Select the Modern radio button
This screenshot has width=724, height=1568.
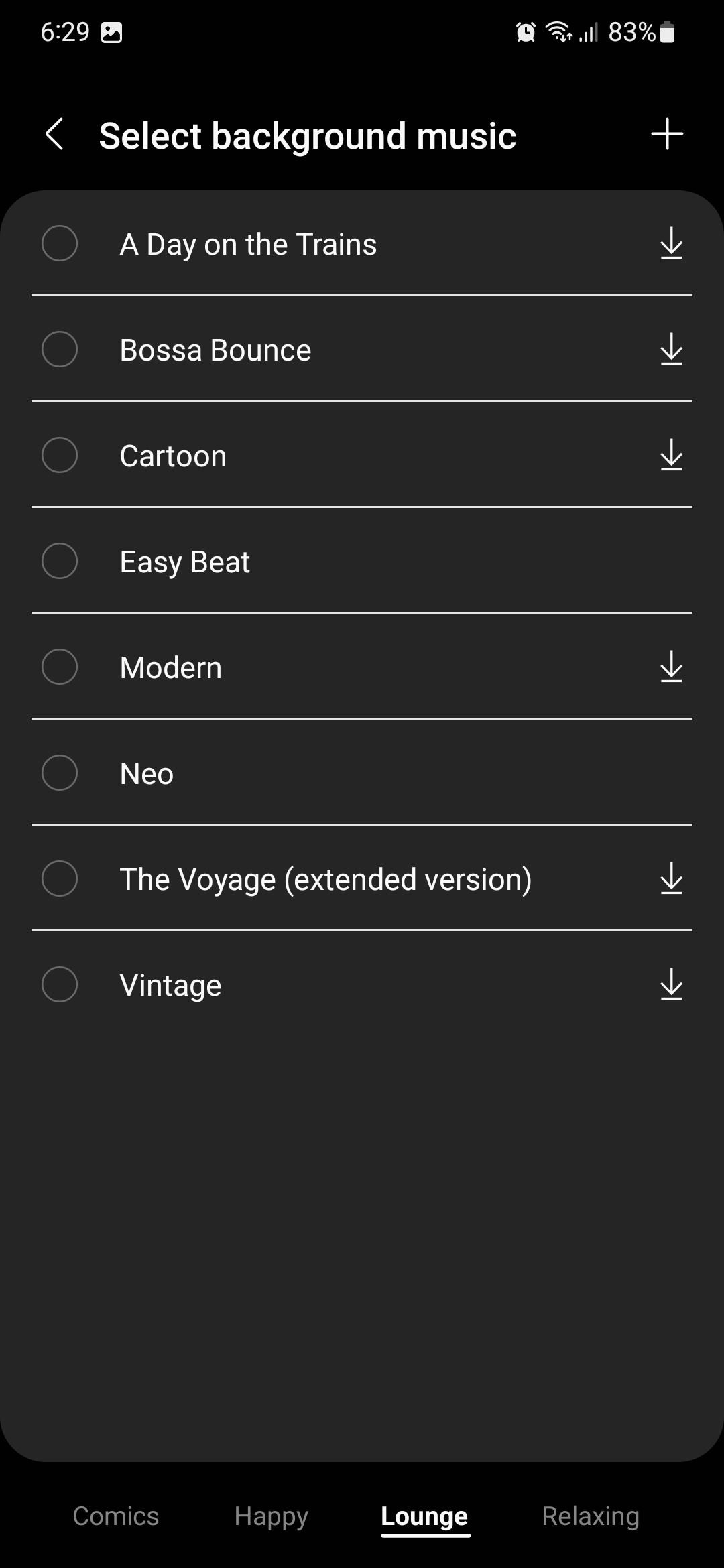[60, 667]
